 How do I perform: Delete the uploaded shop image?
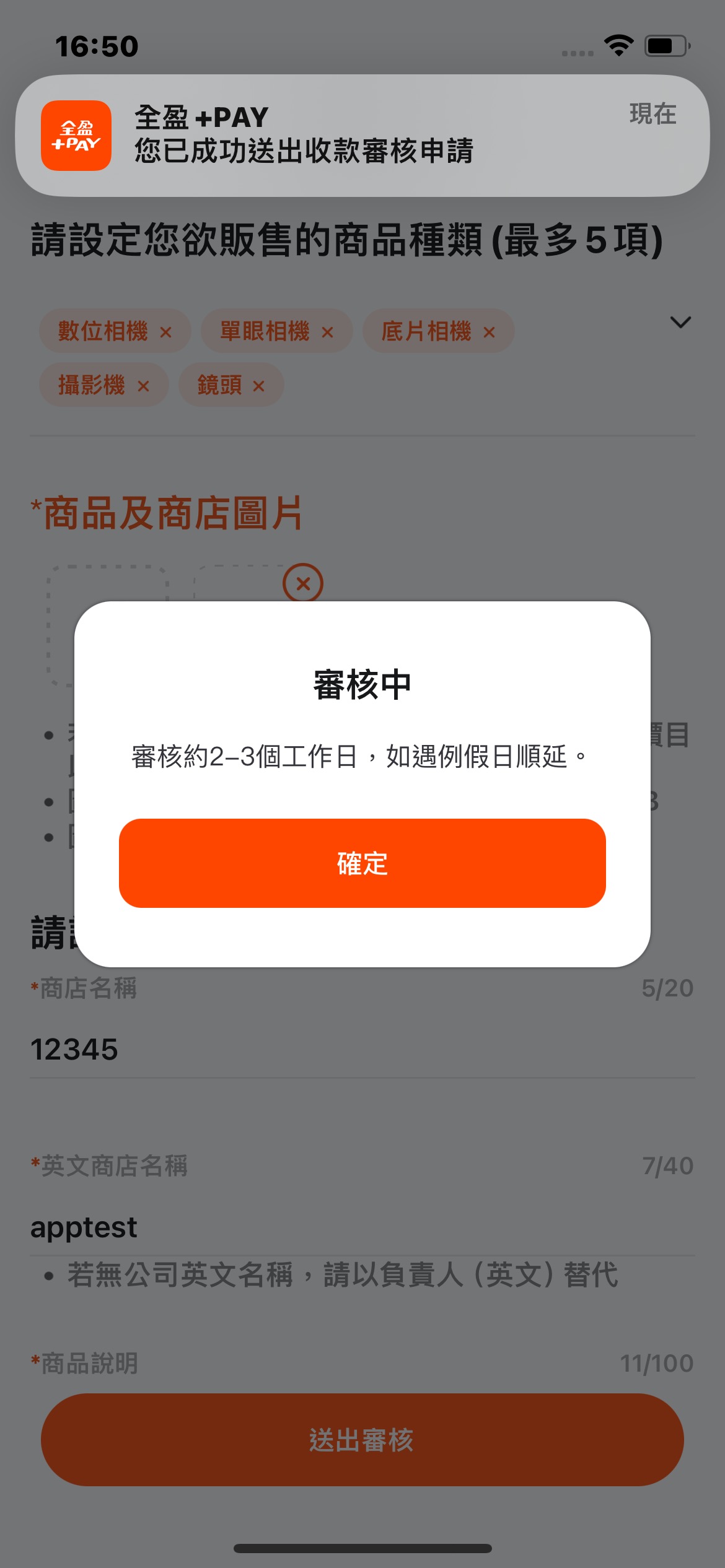(303, 583)
